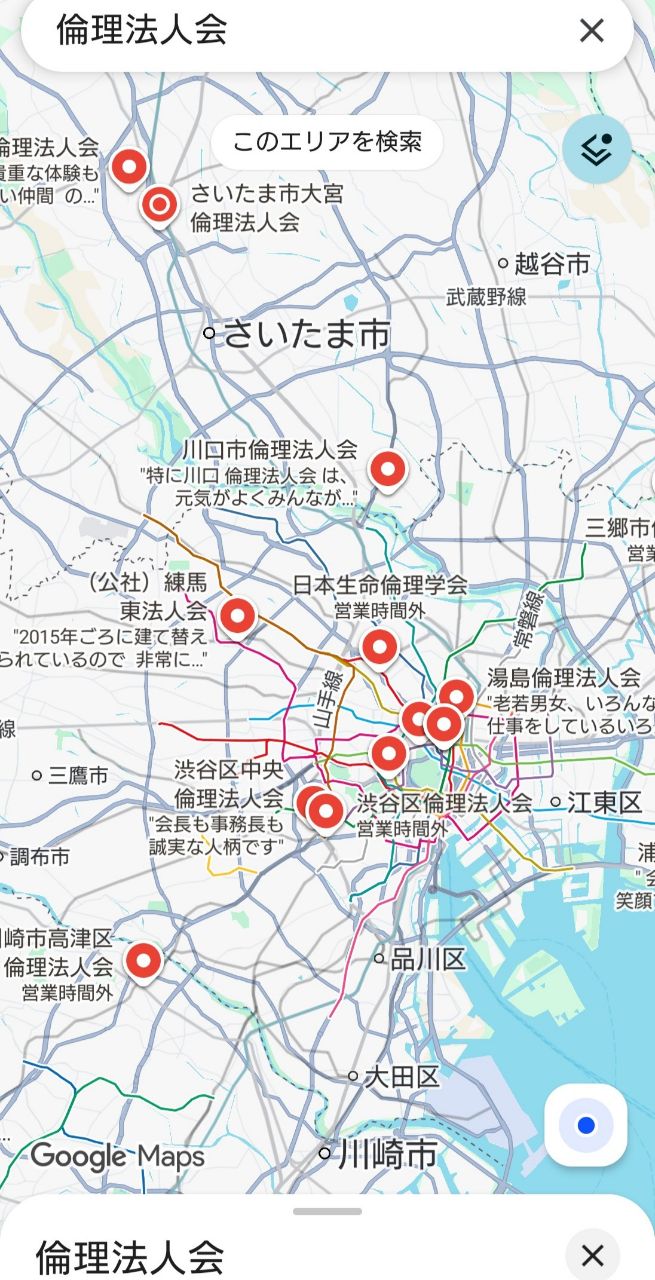Clear the 倫理法人会 search at the top
The image size is (655, 1280).
pyautogui.click(x=592, y=31)
